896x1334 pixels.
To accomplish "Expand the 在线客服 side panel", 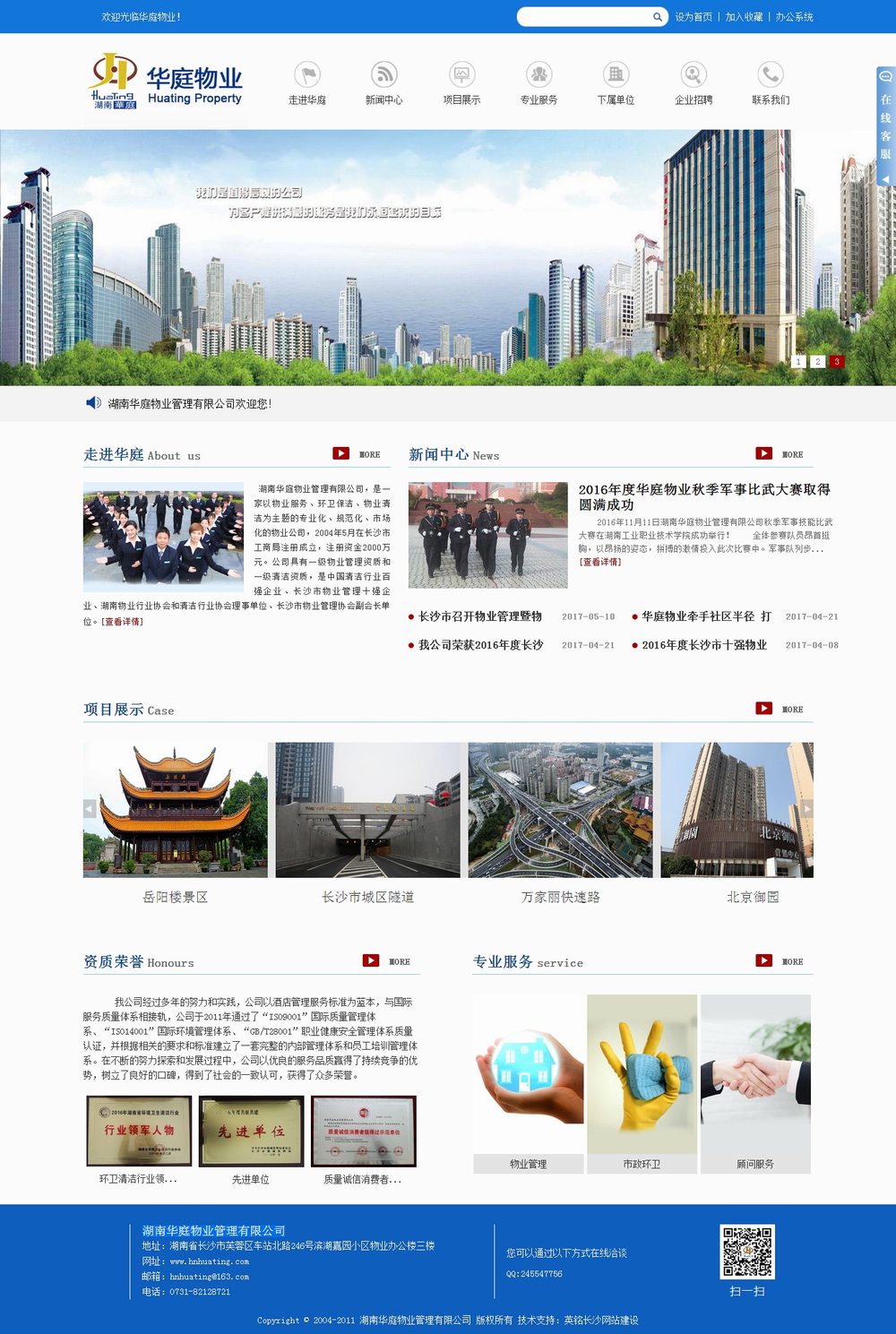I will tap(885, 126).
